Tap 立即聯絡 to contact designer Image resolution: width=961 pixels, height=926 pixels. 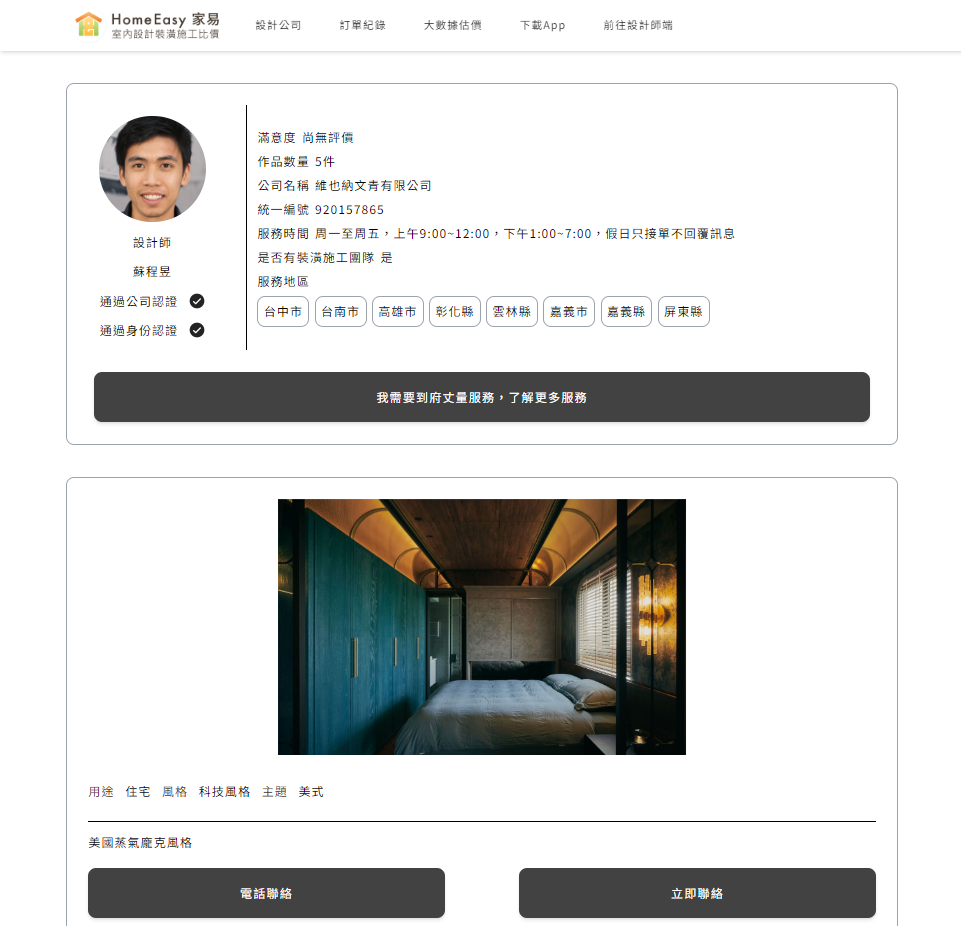point(696,893)
